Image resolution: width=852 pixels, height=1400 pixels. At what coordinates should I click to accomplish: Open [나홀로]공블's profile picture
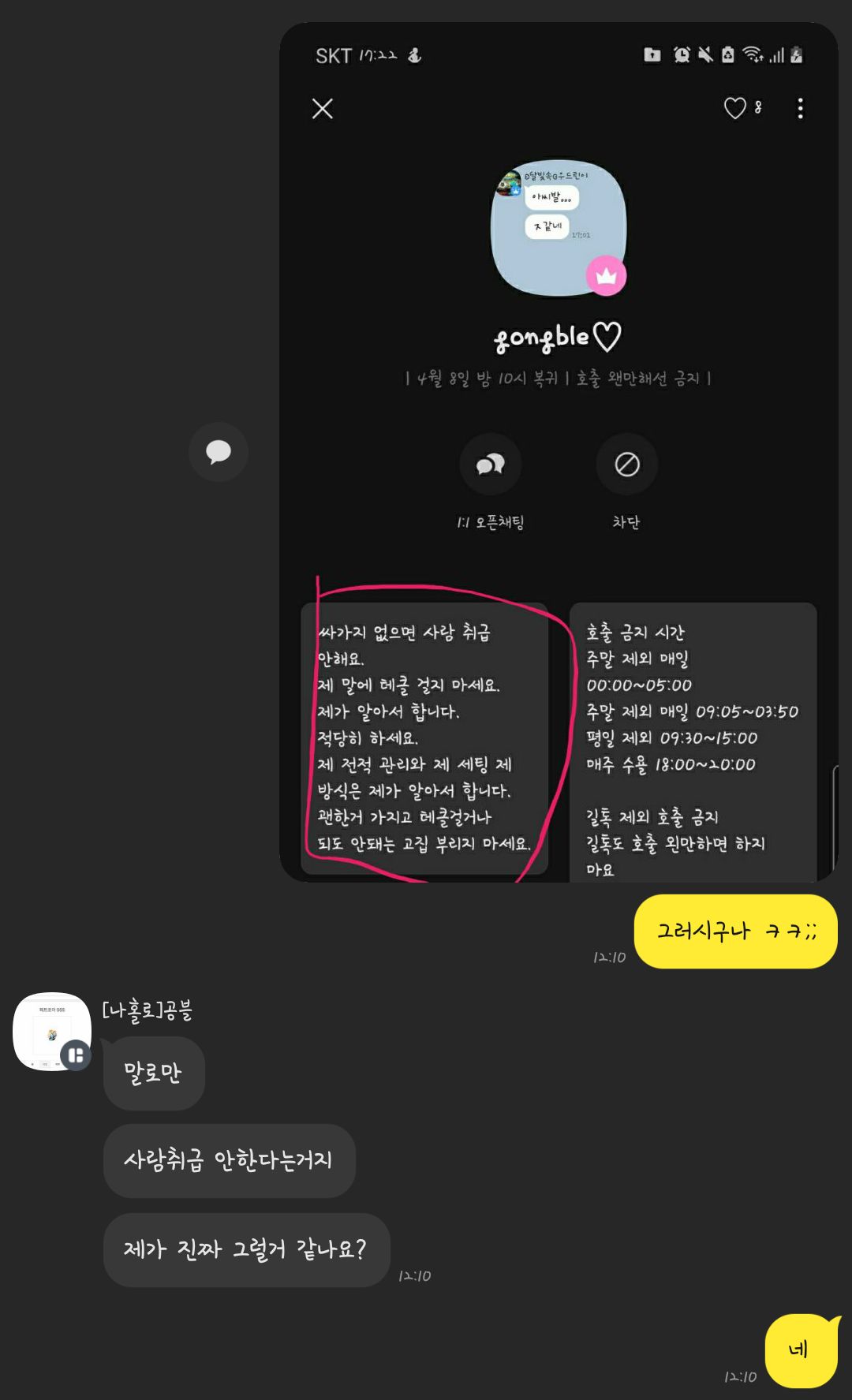pos(52,1031)
